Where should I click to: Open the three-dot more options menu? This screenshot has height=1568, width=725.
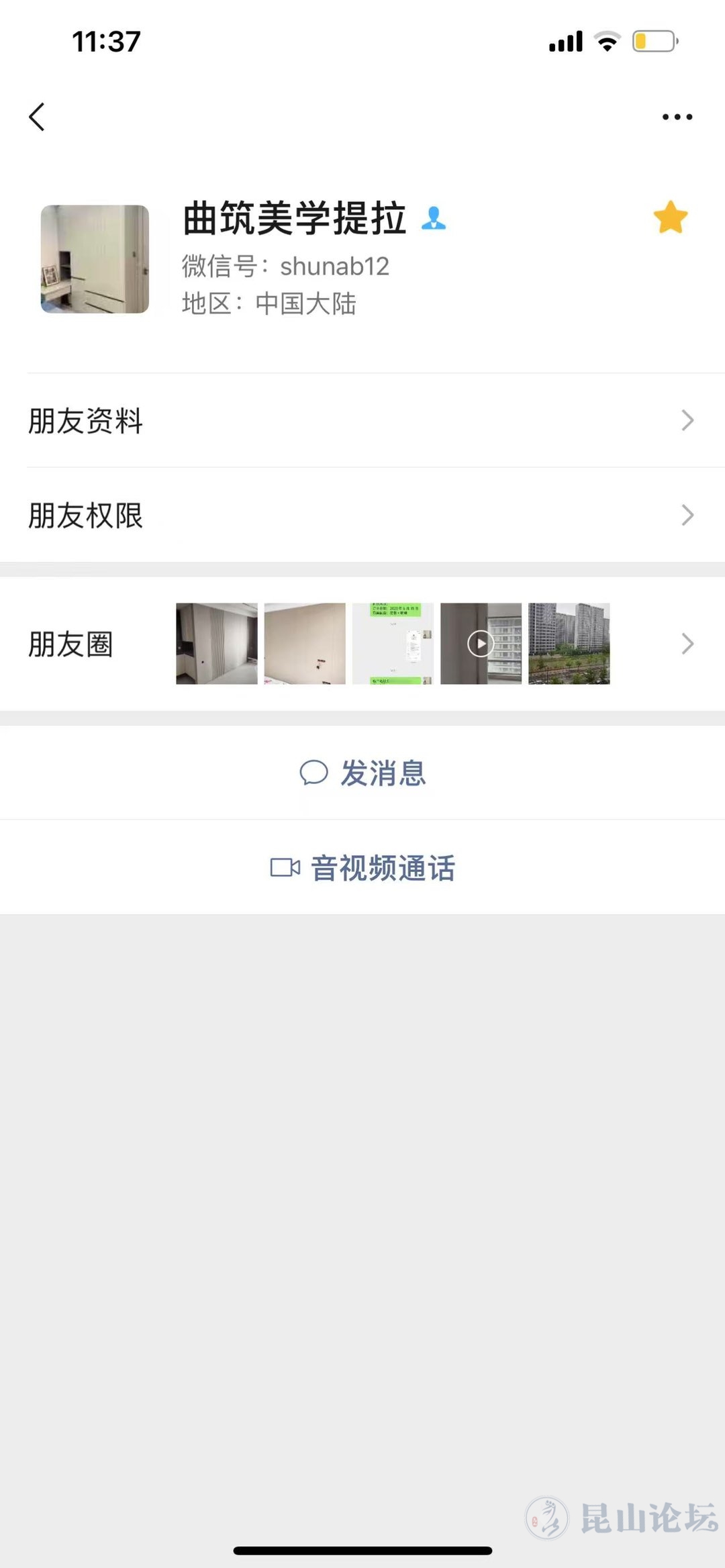pos(677,117)
